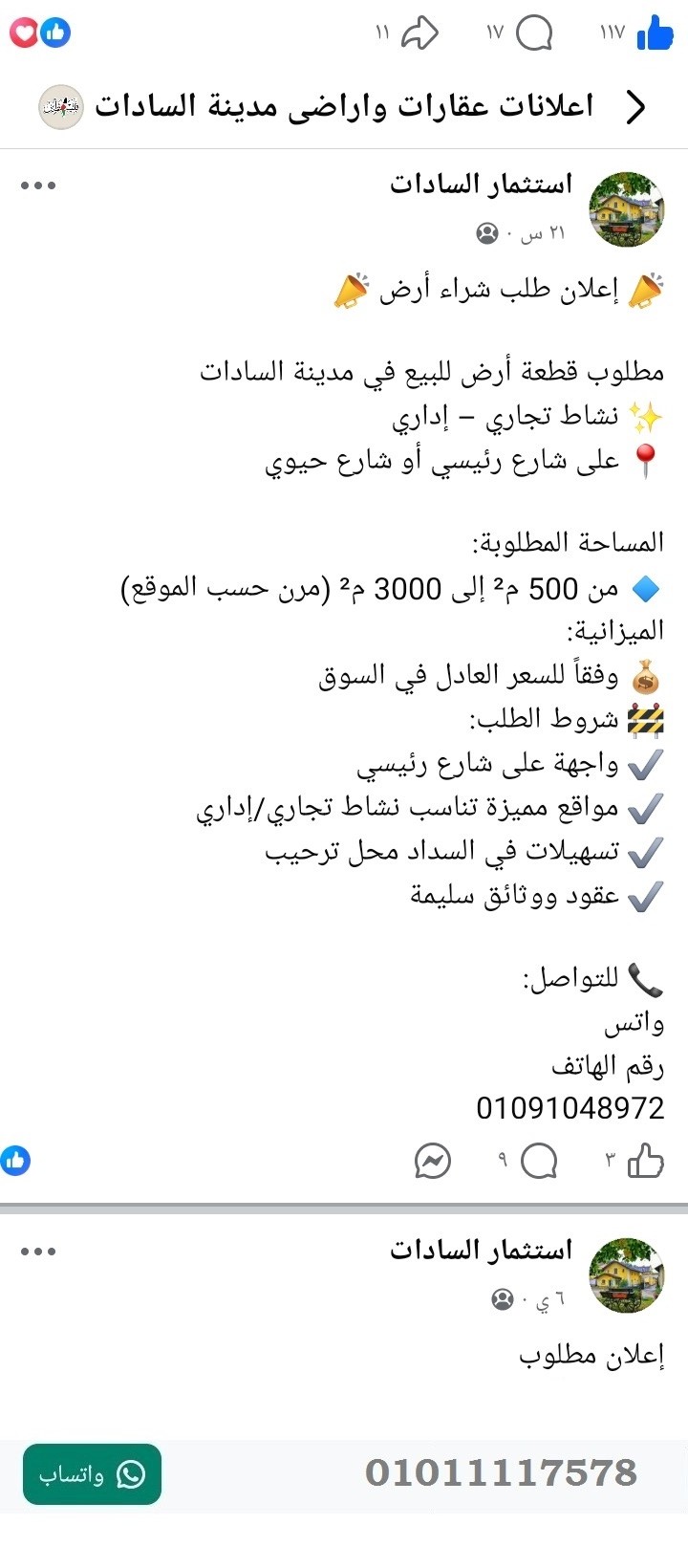688x1568 pixels.
Task: Tap the back chevron to leave the group
Action: click(634, 106)
